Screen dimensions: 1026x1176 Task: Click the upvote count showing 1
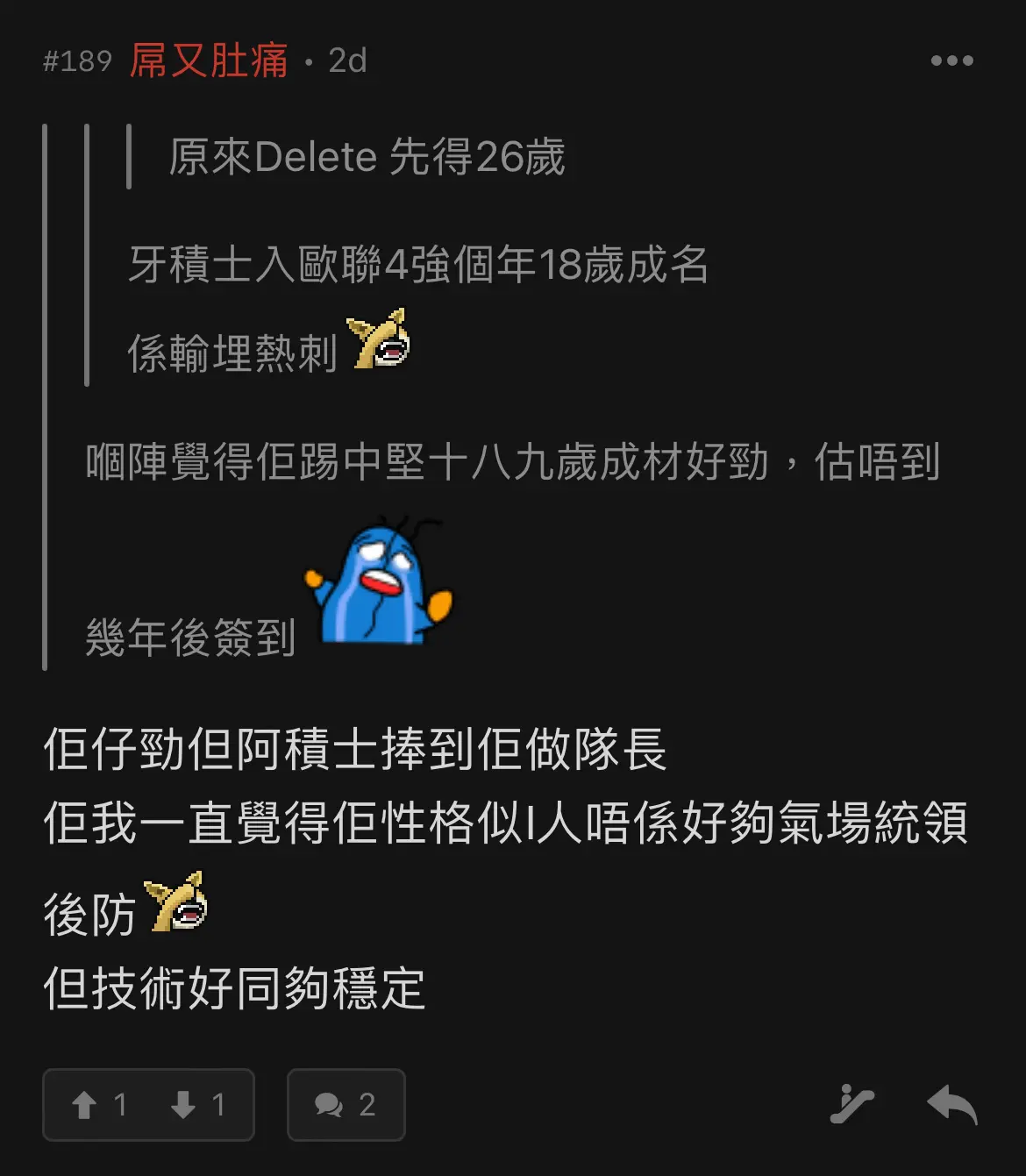coord(121,1104)
